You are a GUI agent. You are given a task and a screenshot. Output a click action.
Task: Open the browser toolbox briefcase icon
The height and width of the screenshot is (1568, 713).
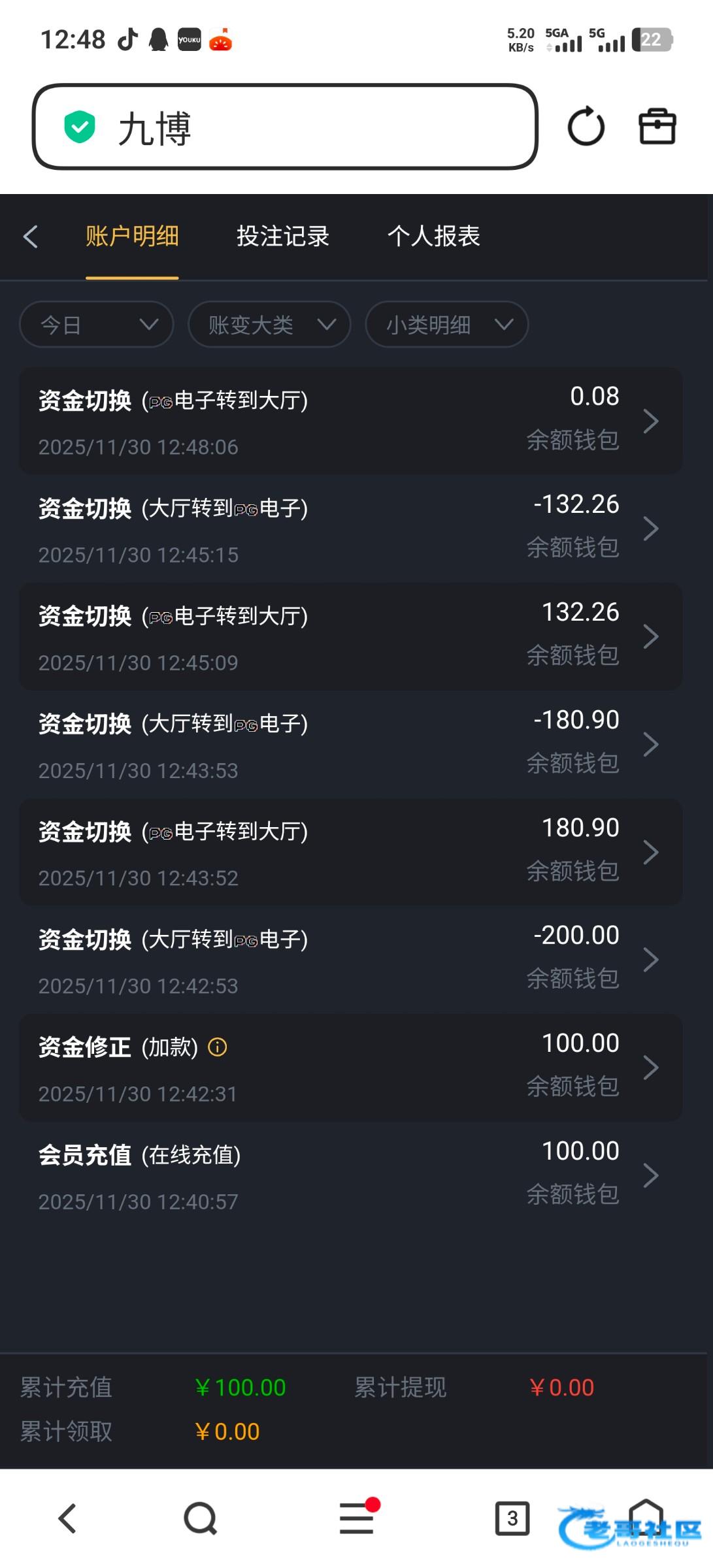tap(657, 126)
